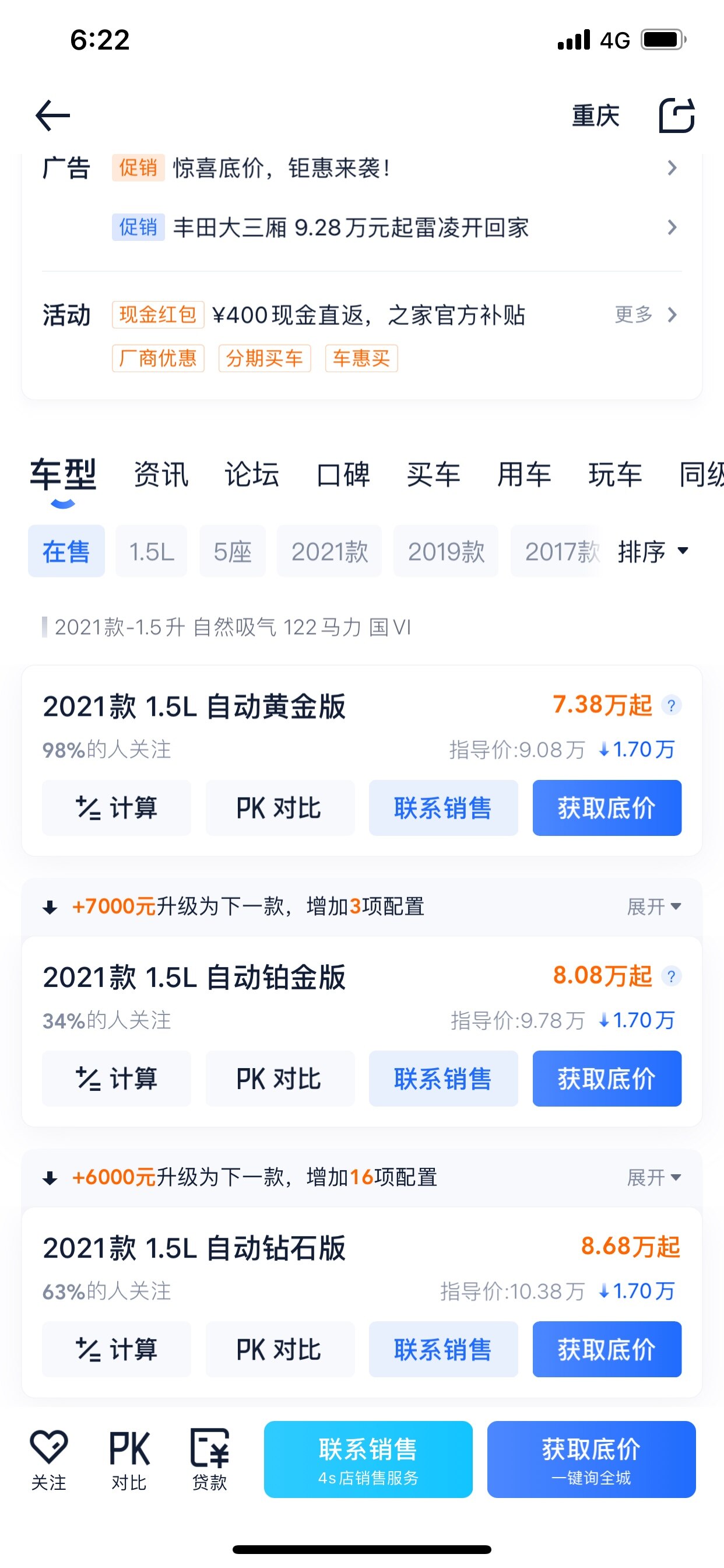Tap the 关注 heart to follow
The width and height of the screenshot is (724, 1568).
48,1458
